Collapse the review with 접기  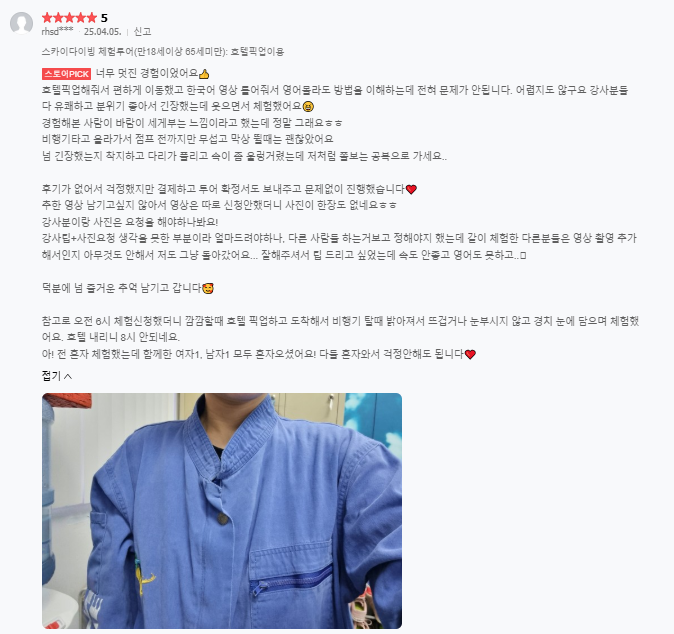pyautogui.click(x=57, y=376)
